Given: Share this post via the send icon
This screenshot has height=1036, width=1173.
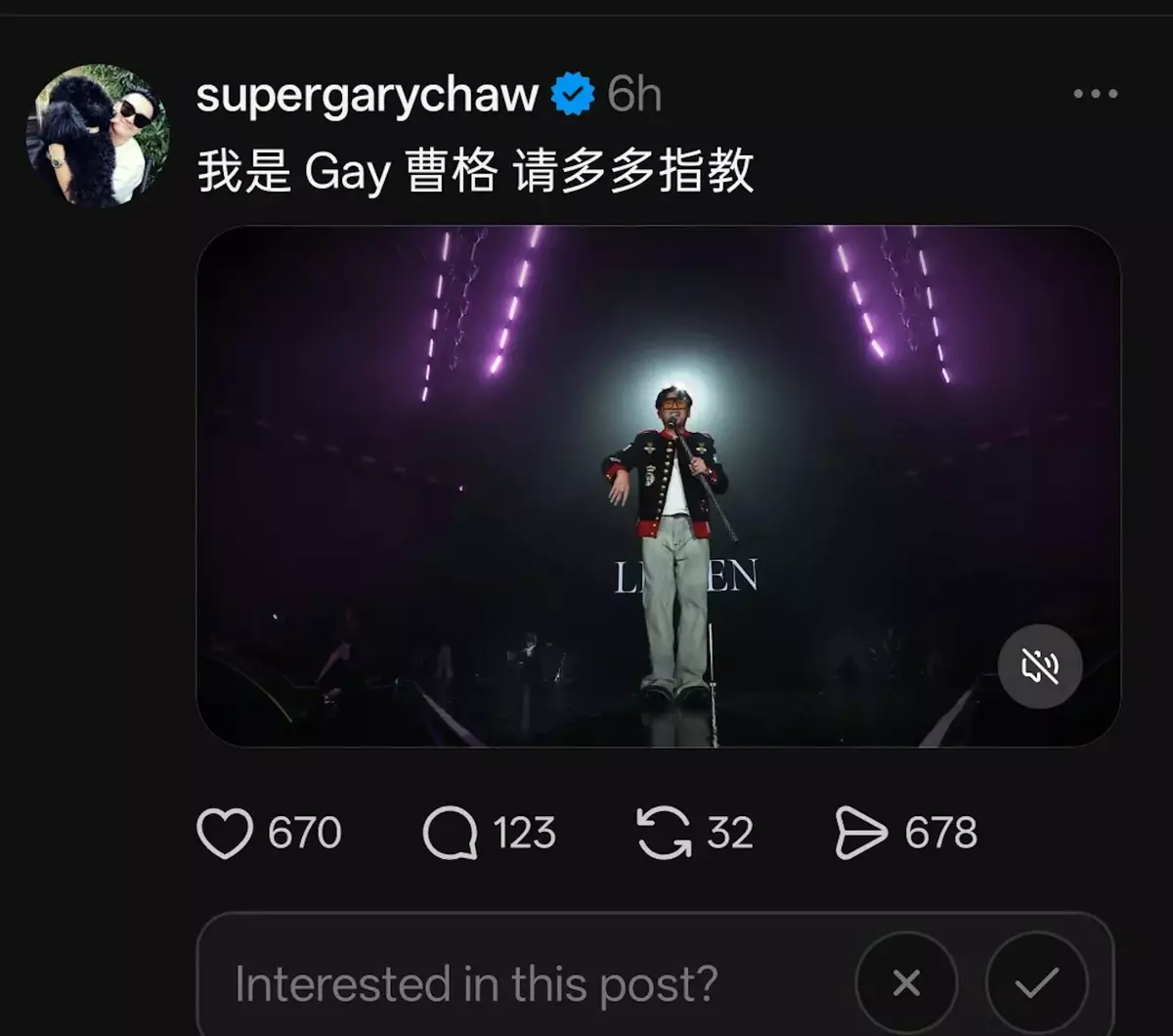Looking at the screenshot, I should point(861,834).
